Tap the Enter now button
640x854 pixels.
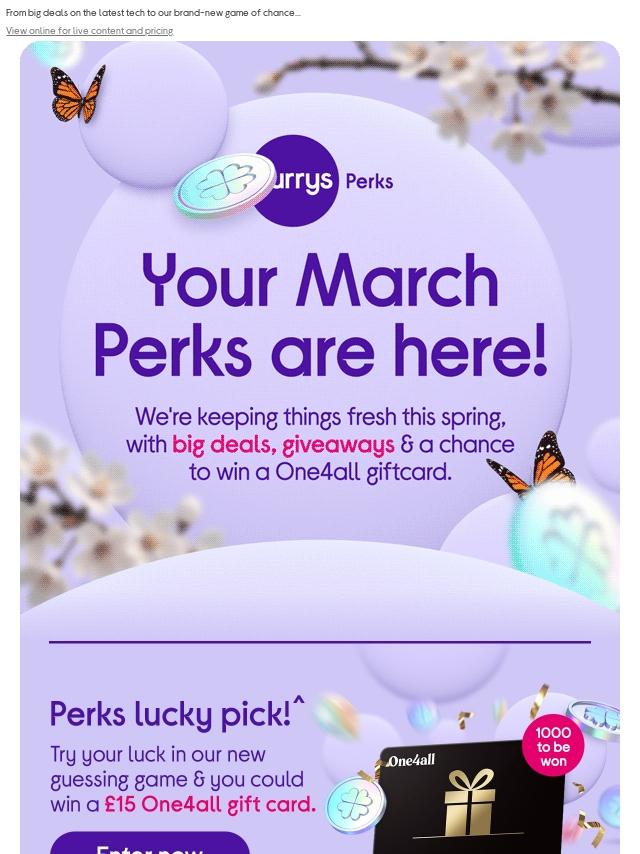[150, 844]
